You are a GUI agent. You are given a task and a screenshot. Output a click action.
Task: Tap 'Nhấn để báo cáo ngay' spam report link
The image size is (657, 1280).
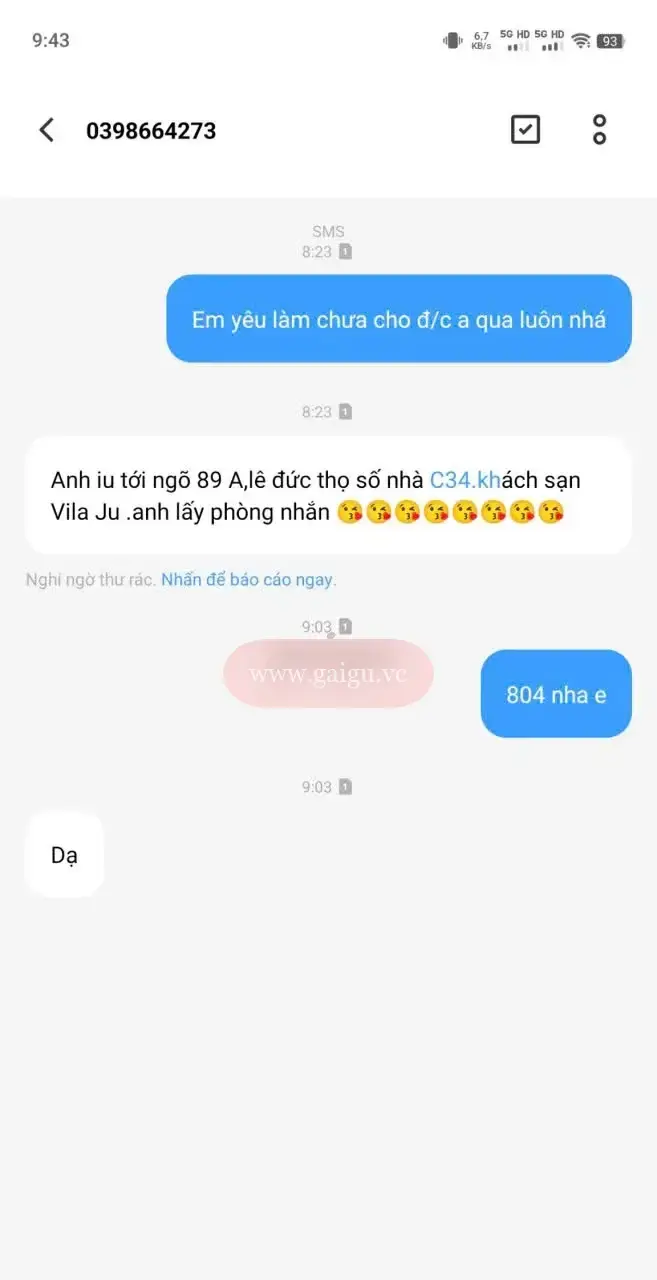click(247, 579)
